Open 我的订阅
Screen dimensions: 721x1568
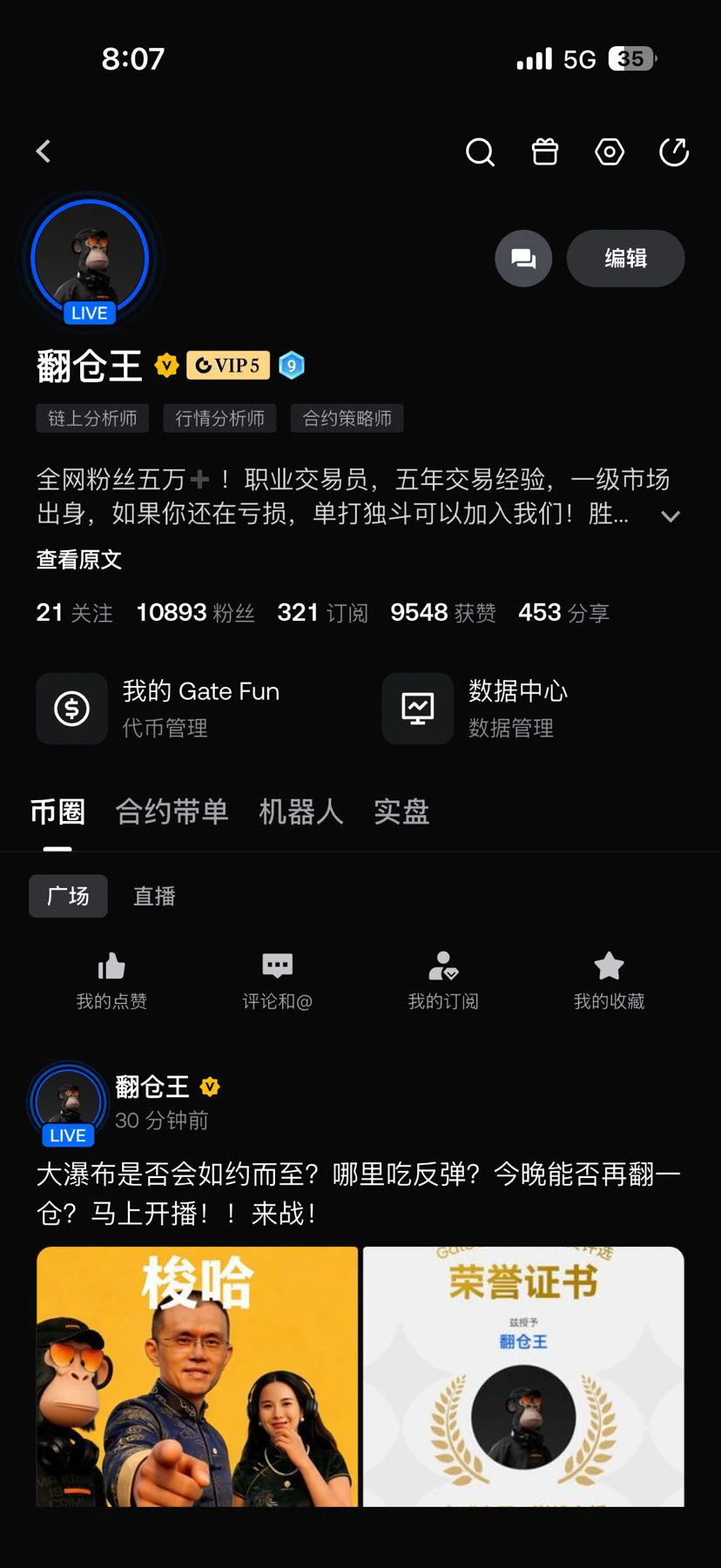(443, 981)
